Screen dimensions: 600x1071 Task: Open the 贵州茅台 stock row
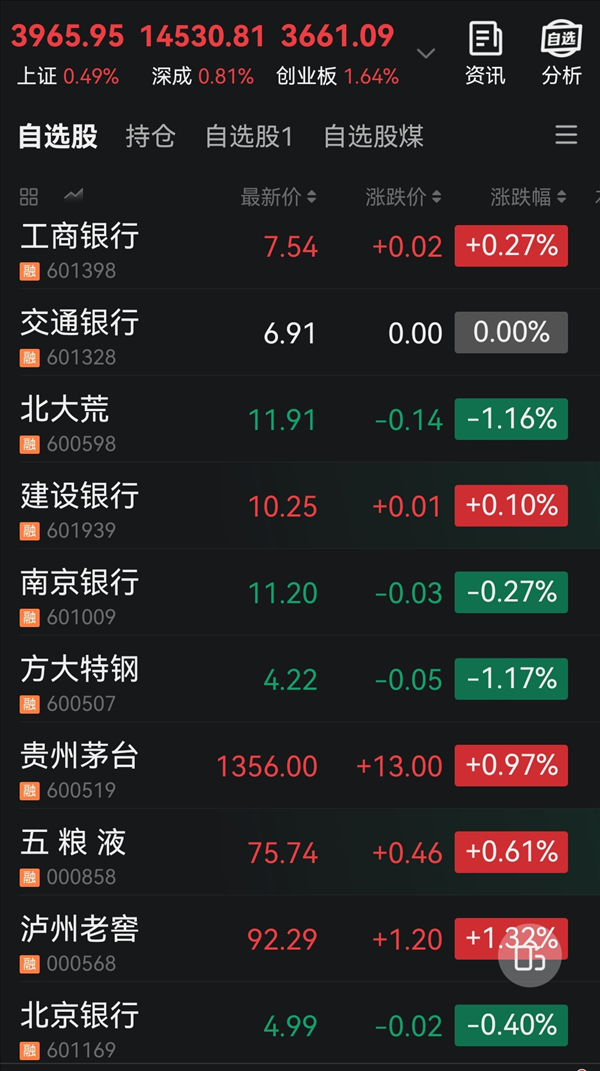pos(300,766)
